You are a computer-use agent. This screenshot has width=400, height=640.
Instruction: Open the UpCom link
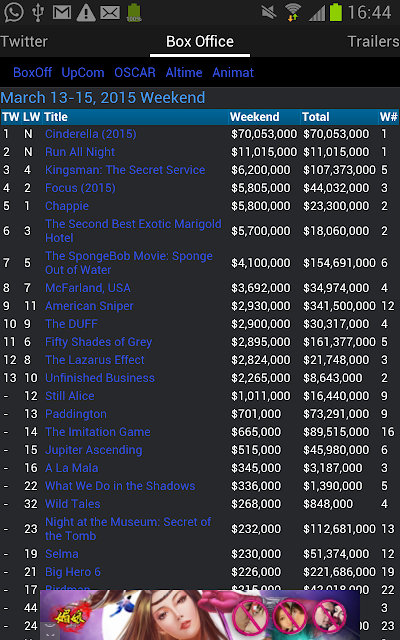coord(83,73)
